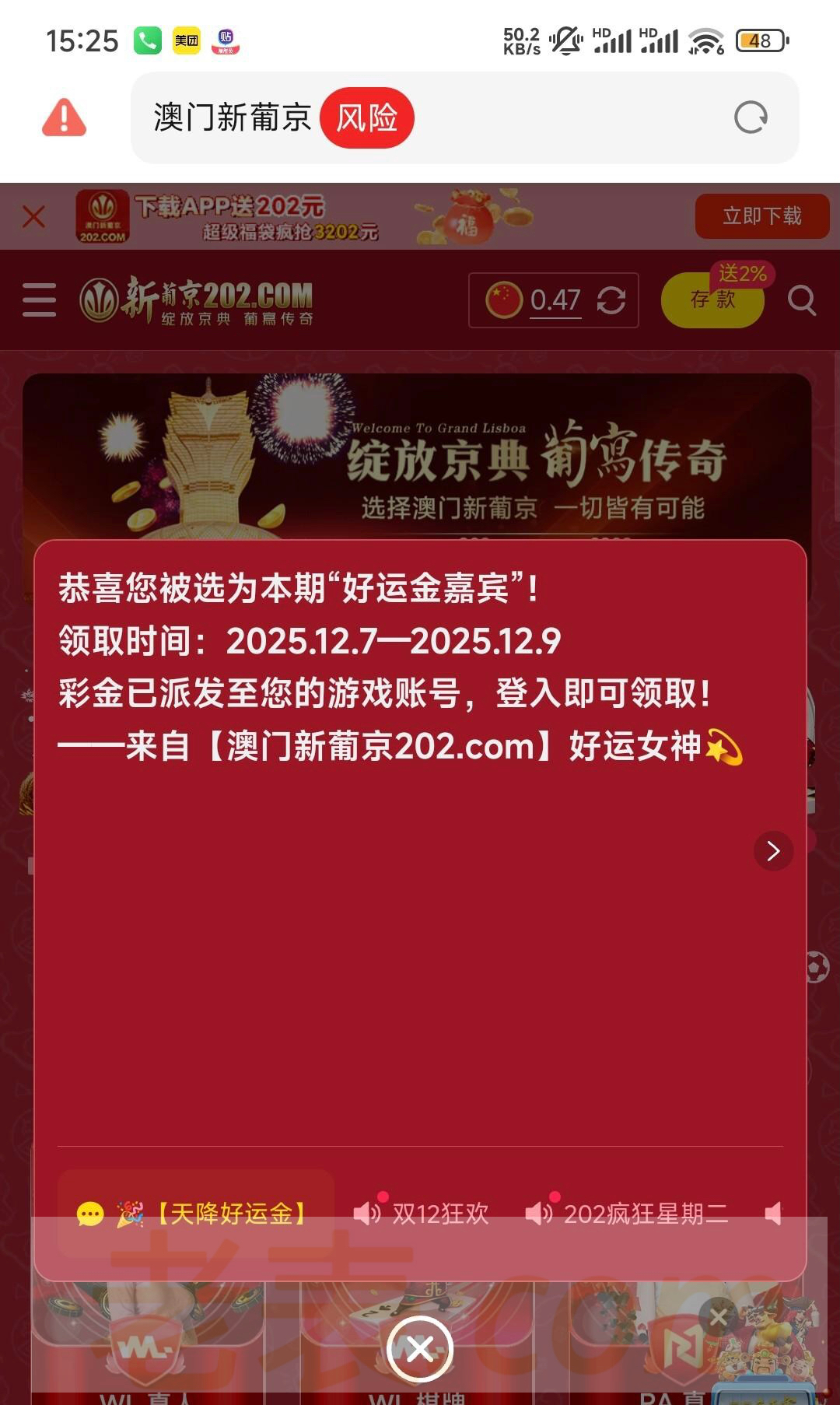Refresh the 0.47 account balance
The height and width of the screenshot is (1405, 840).
point(611,300)
